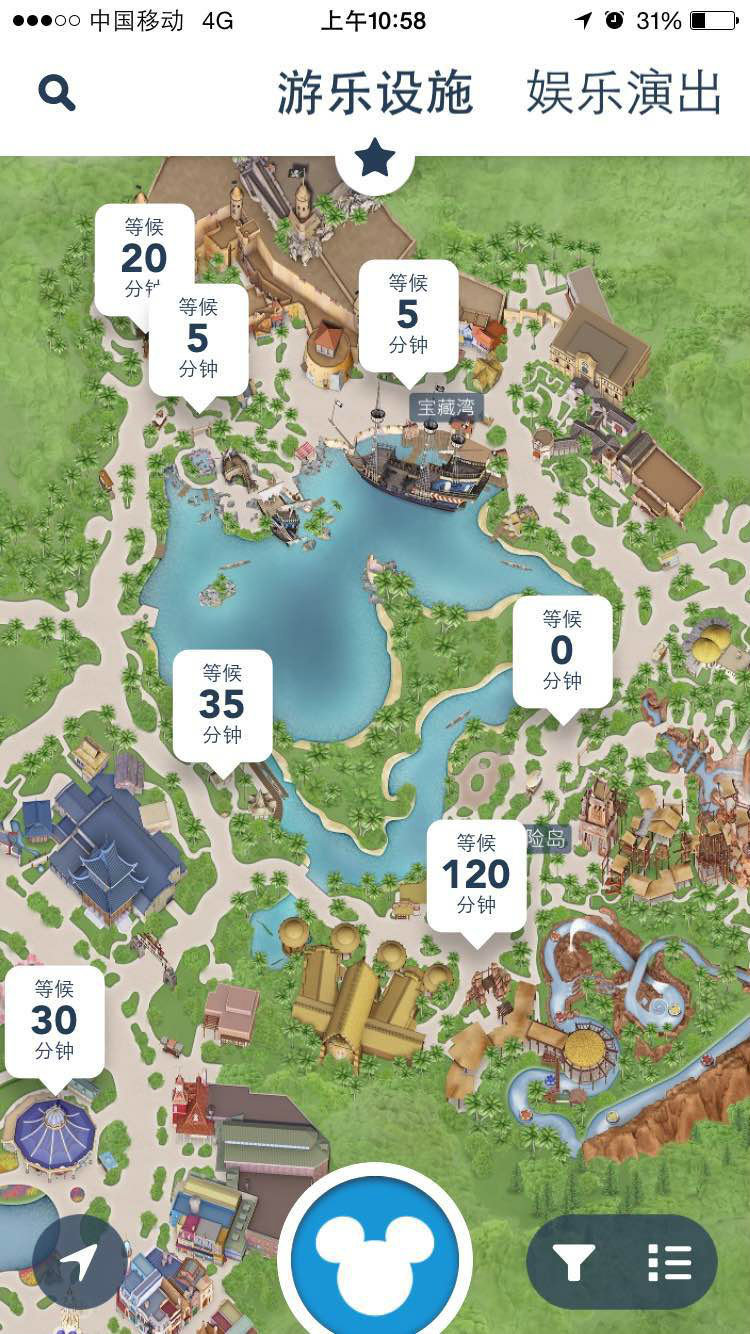Select the 30 分钟 wait time marker
Viewport: 750px width, 1334px height.
pyautogui.click(x=54, y=1021)
